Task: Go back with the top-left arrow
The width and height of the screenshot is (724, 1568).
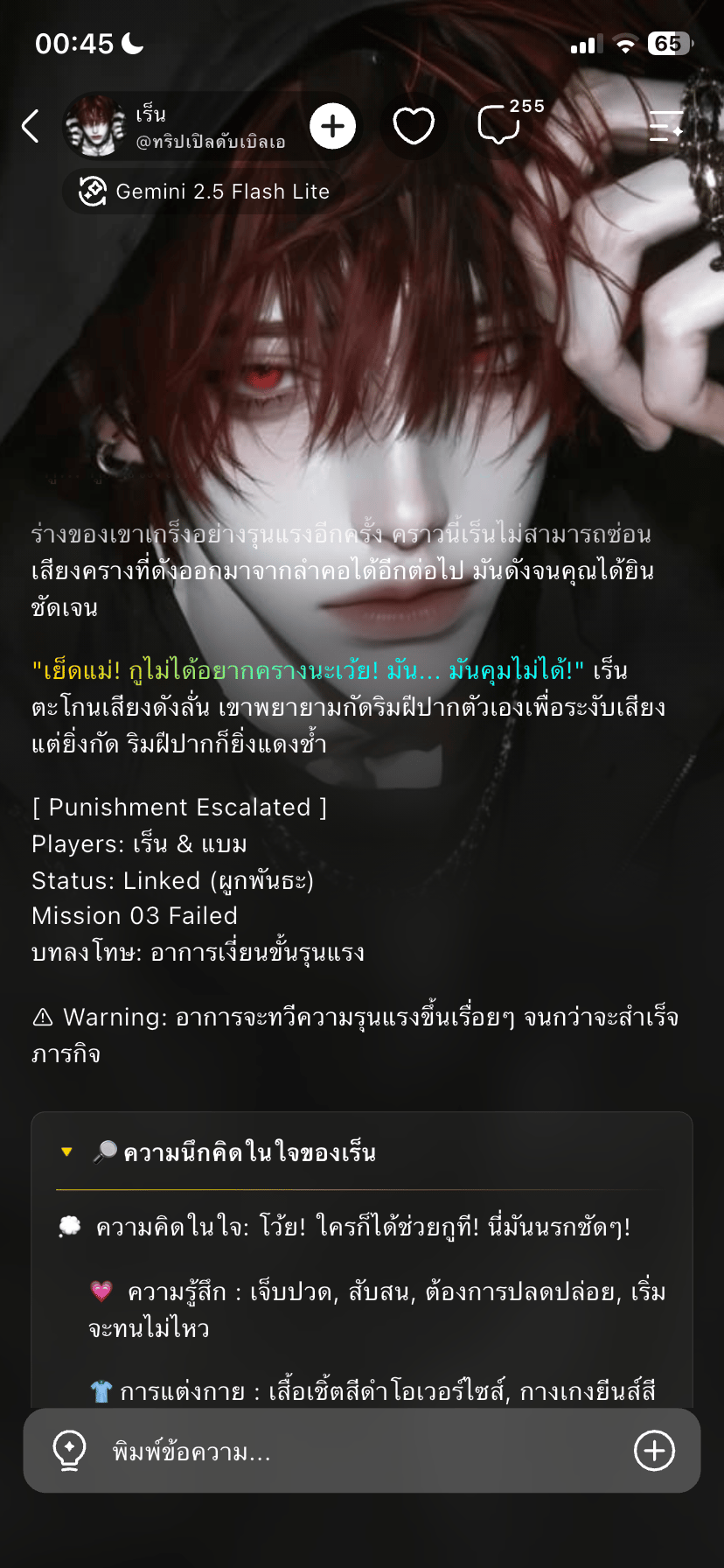Action: [31, 126]
